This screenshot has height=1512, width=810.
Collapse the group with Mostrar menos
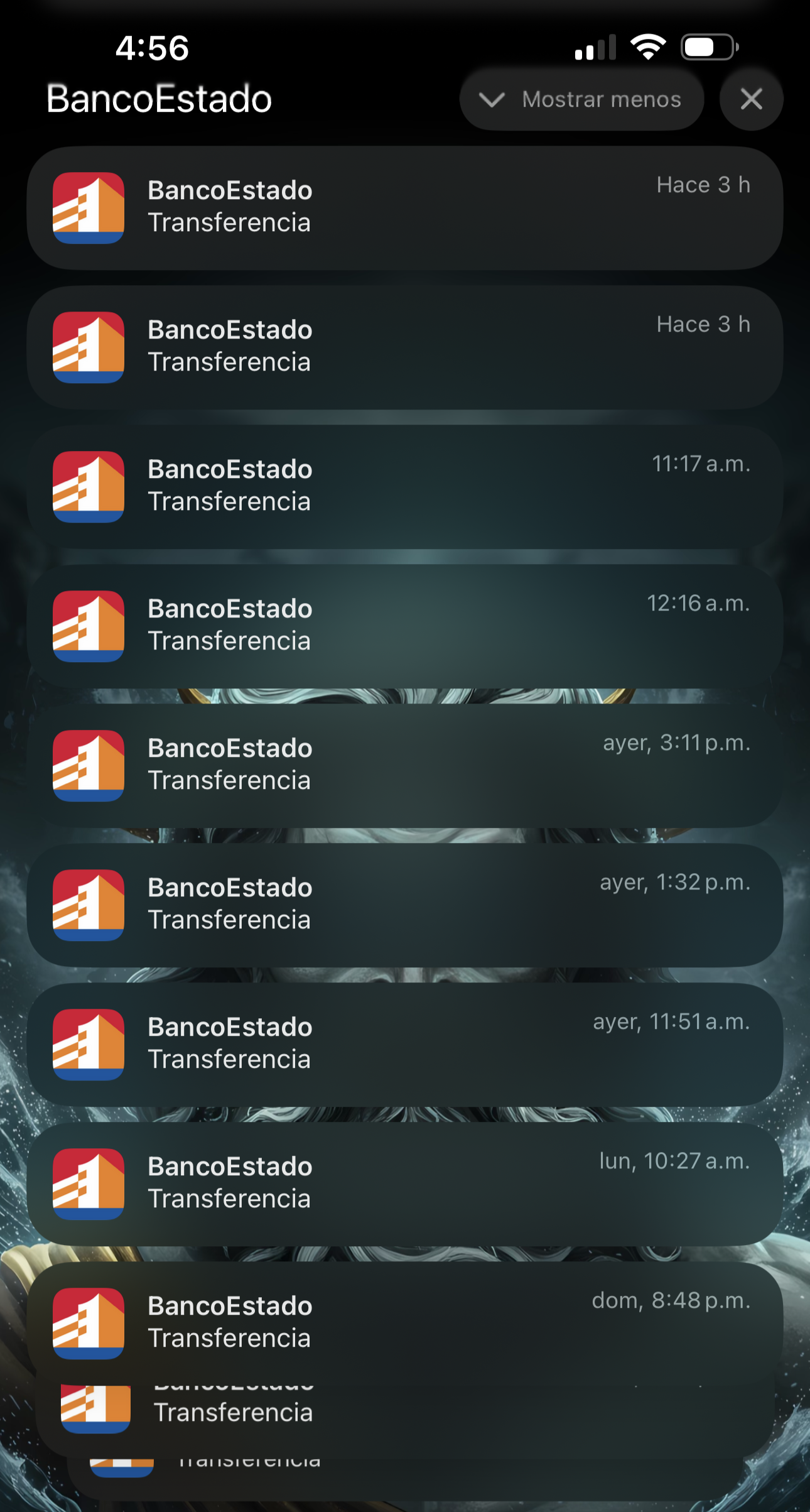point(581,99)
